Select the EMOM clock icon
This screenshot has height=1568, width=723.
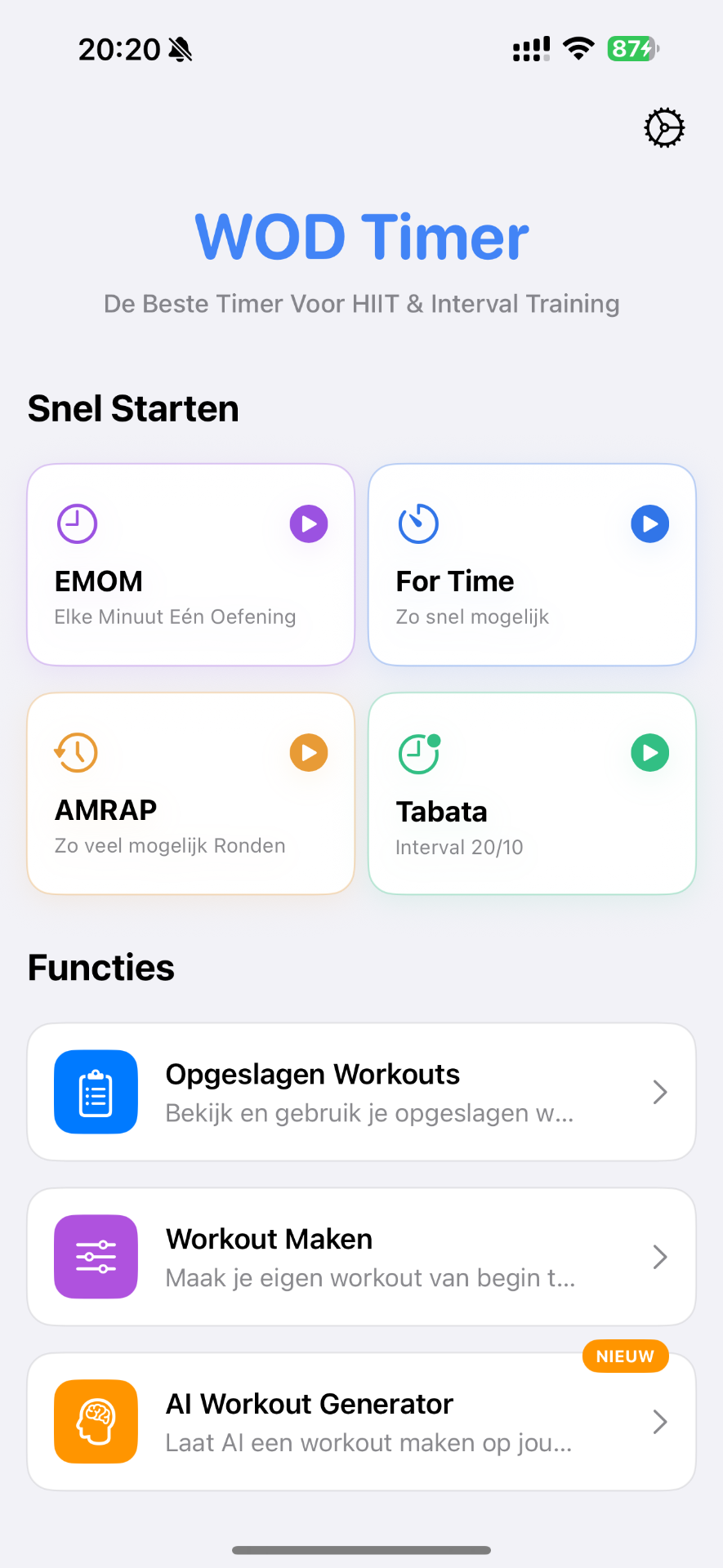pos(74,523)
